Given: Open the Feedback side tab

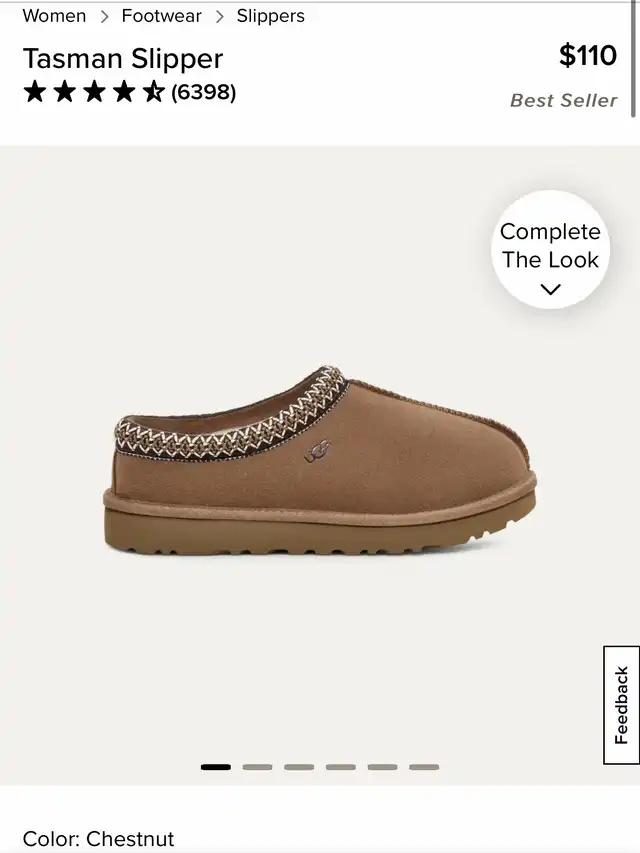Looking at the screenshot, I should click(621, 705).
